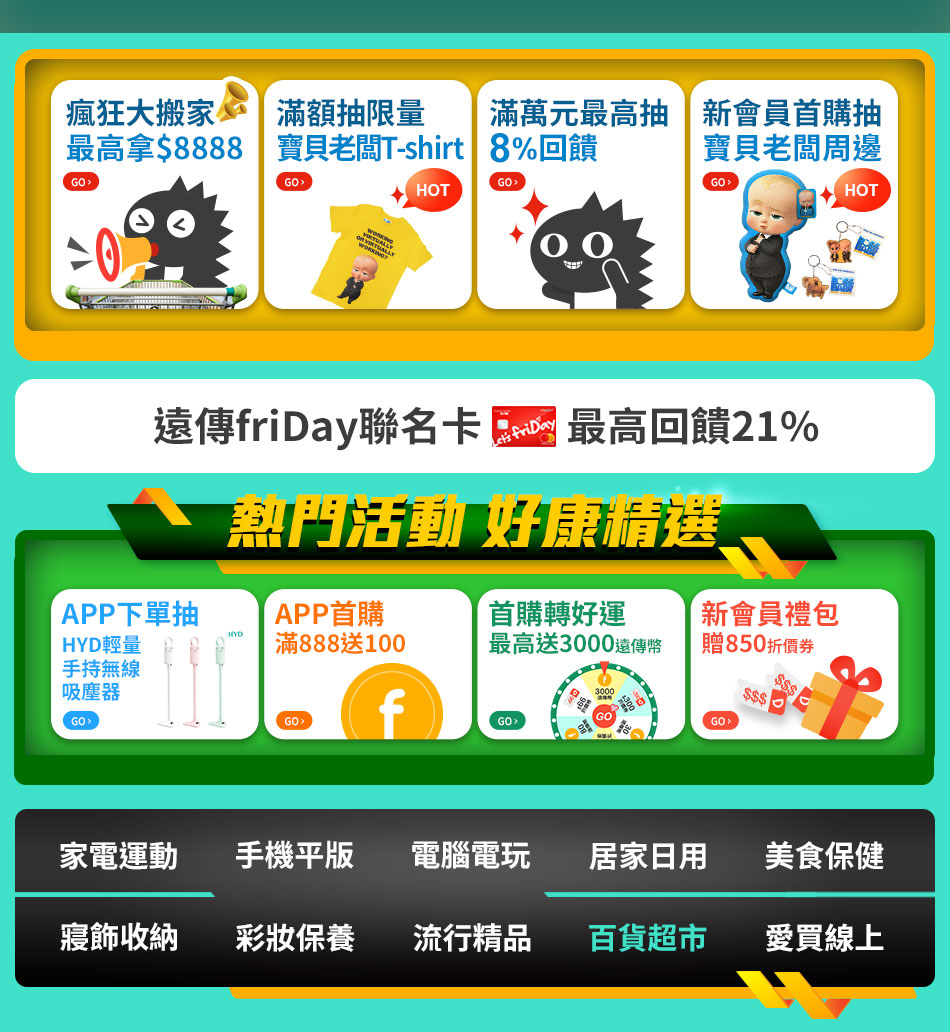The image size is (950, 1032).
Task: Open the APP首購滿888送100 card
Action: 368,665
